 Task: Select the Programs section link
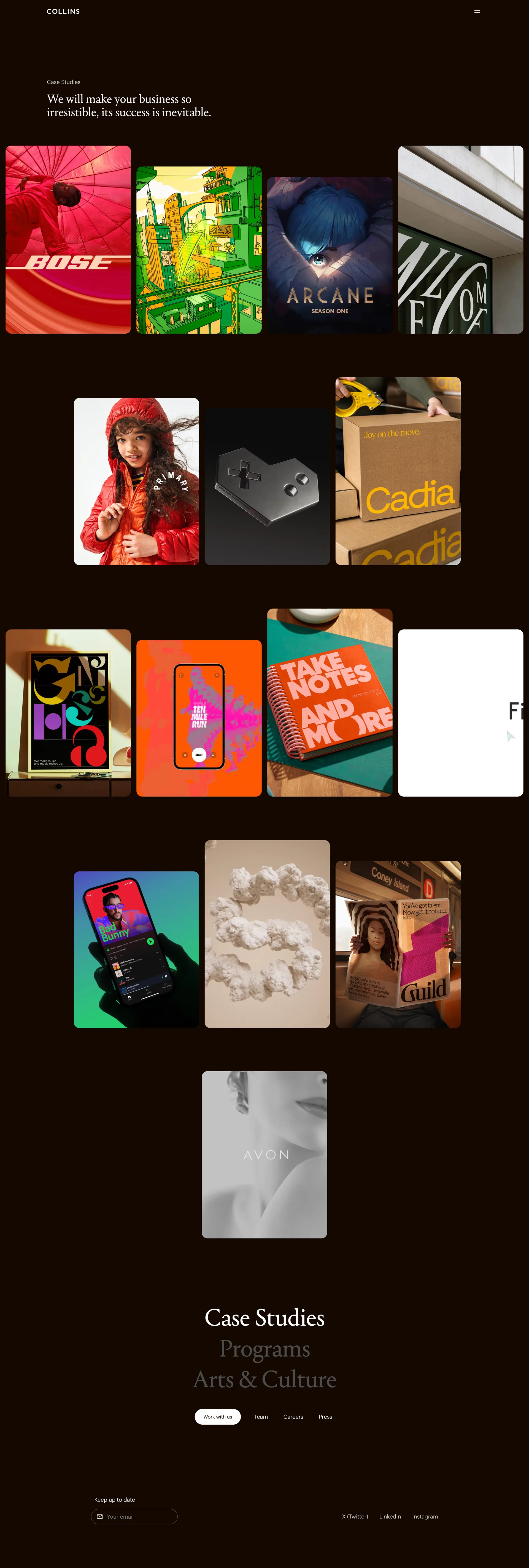coord(264,1348)
